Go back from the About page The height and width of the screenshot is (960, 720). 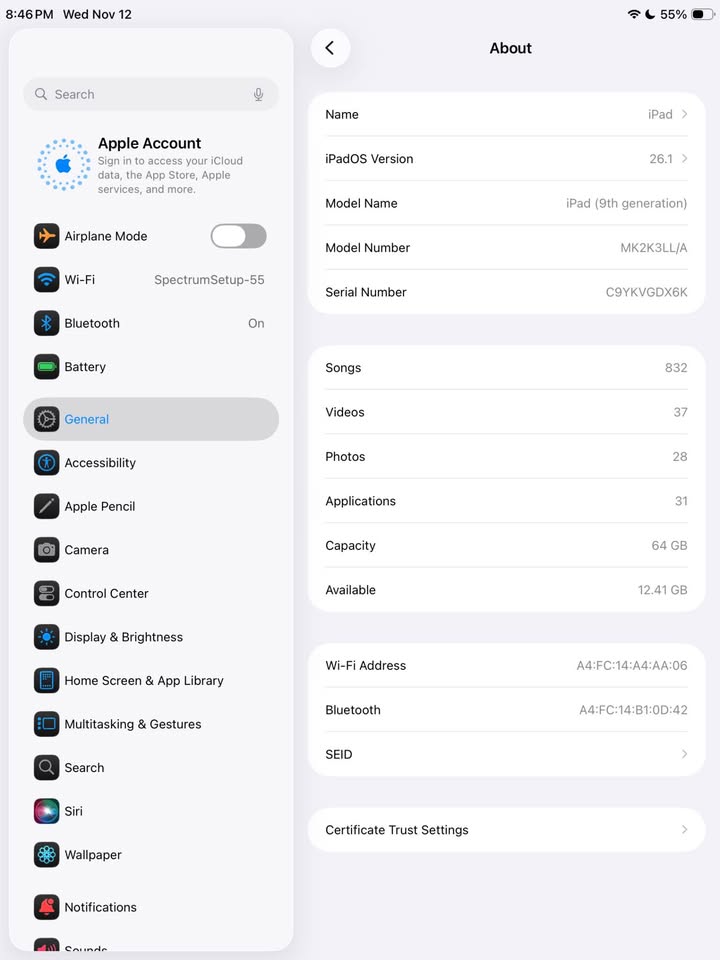[x=330, y=48]
